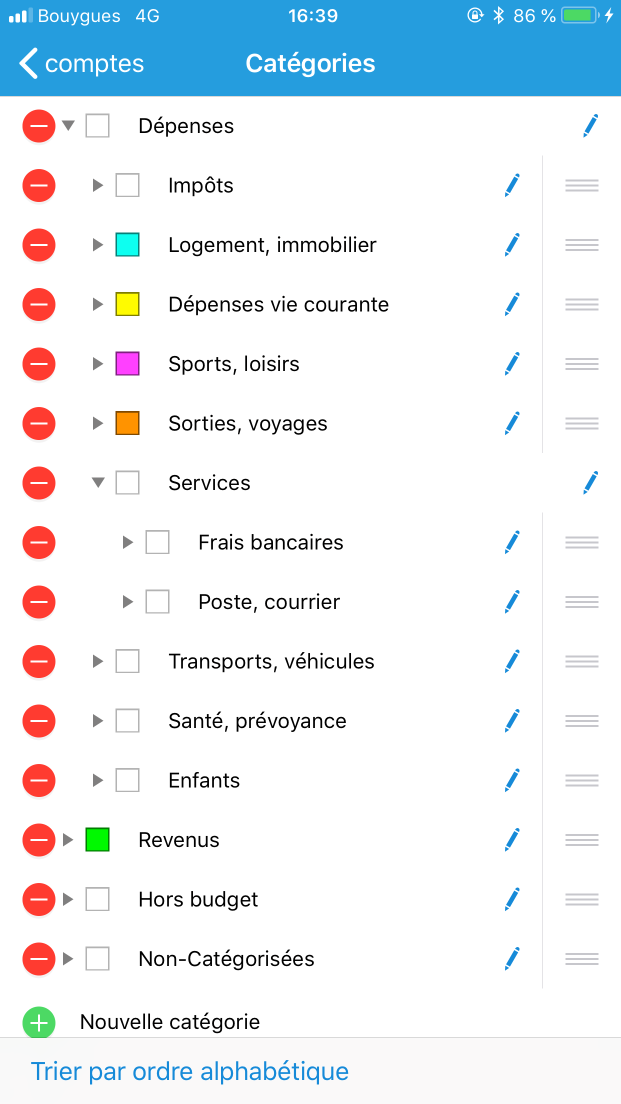Expand the Logement, immobilier category
This screenshot has height=1104, width=621.
pos(98,245)
